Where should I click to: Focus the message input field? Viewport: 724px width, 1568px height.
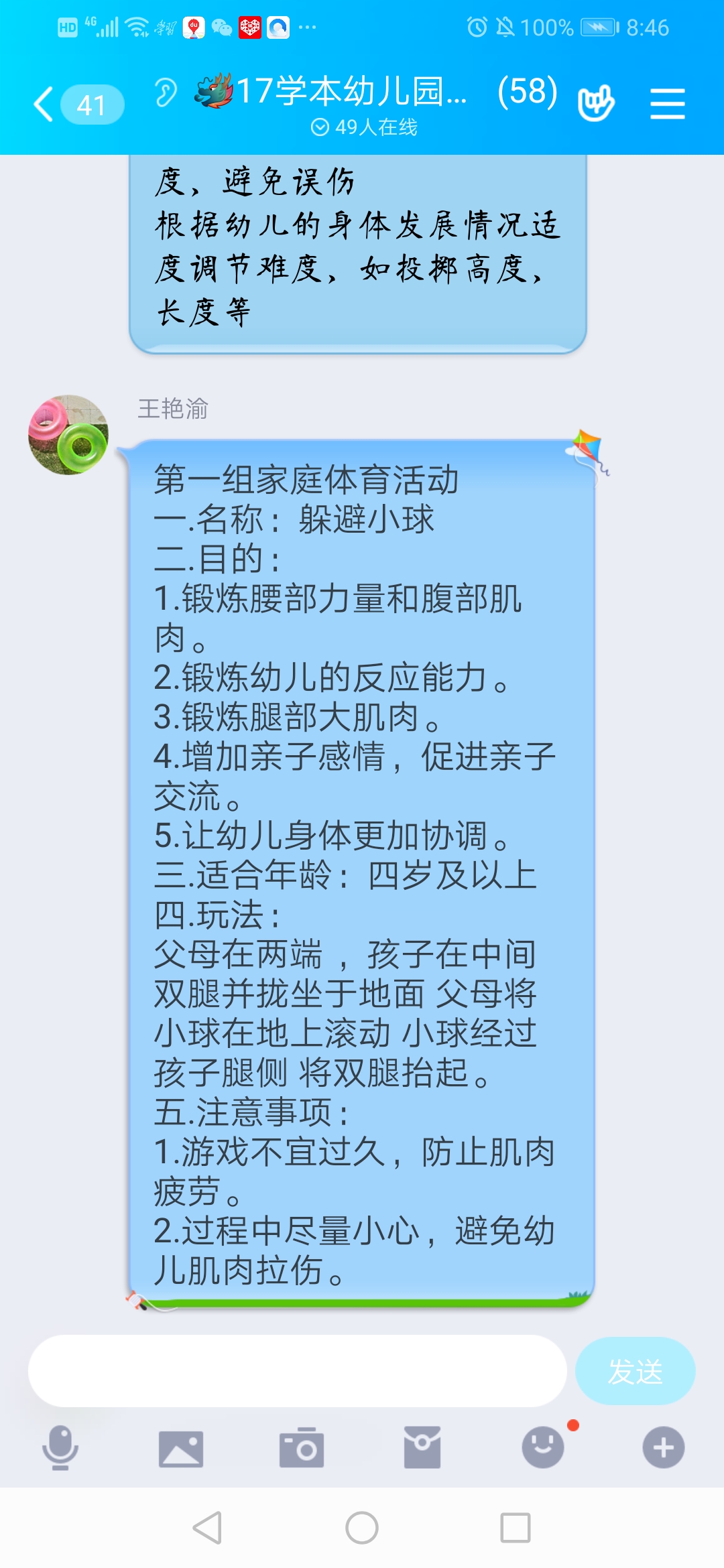pyautogui.click(x=297, y=1371)
